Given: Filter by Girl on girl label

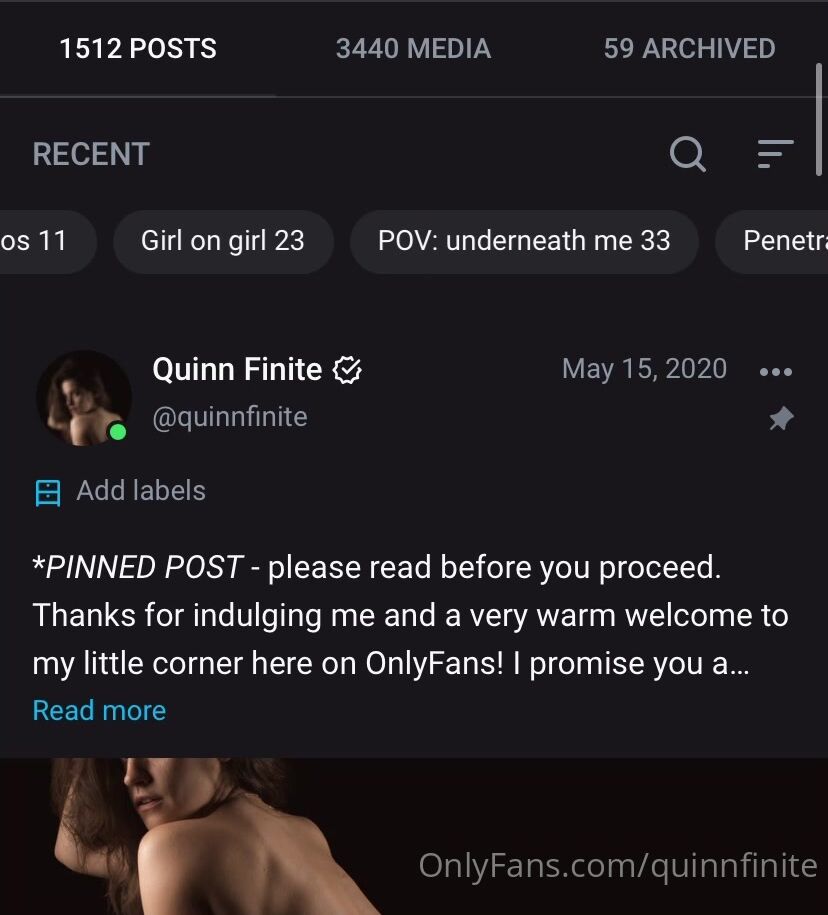Looking at the screenshot, I should (222, 241).
